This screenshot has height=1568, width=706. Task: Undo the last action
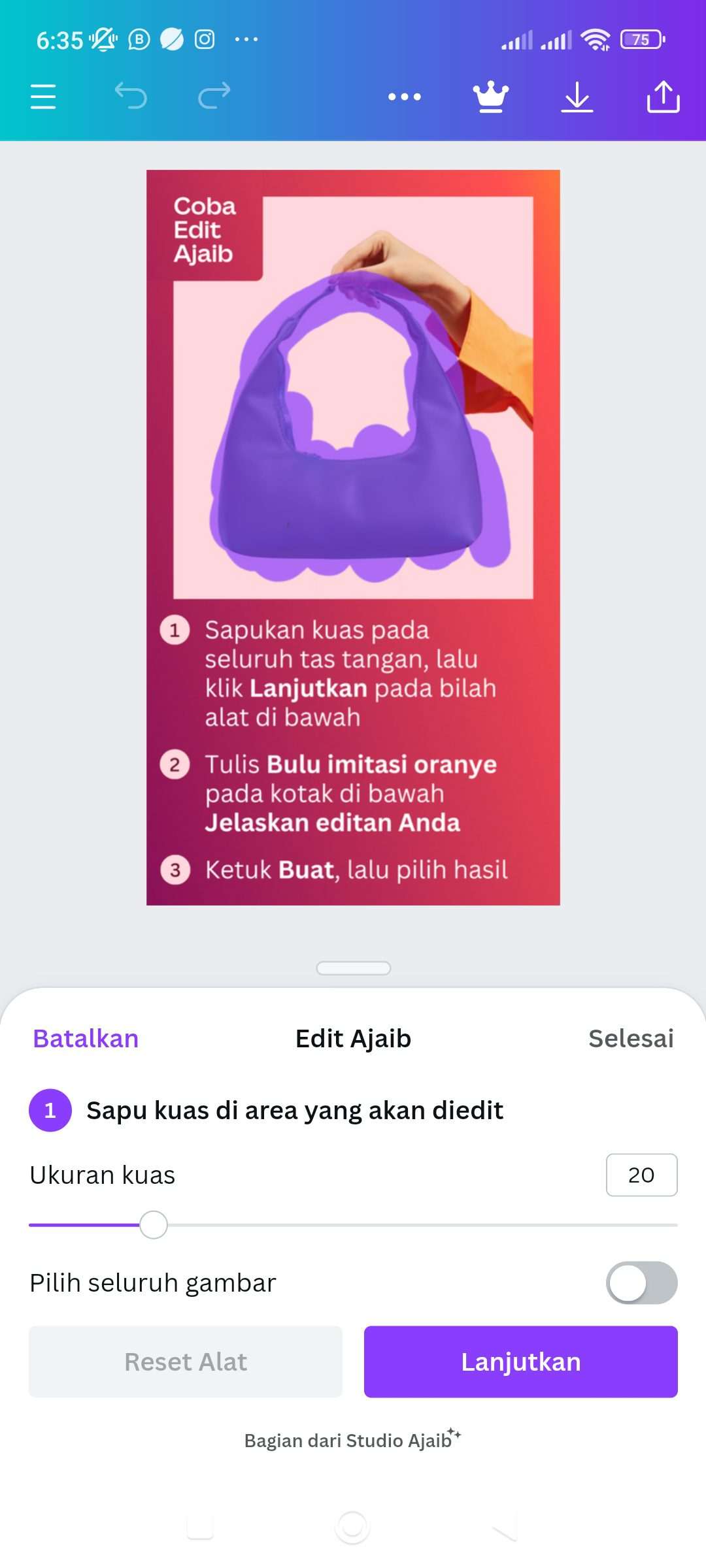click(131, 96)
